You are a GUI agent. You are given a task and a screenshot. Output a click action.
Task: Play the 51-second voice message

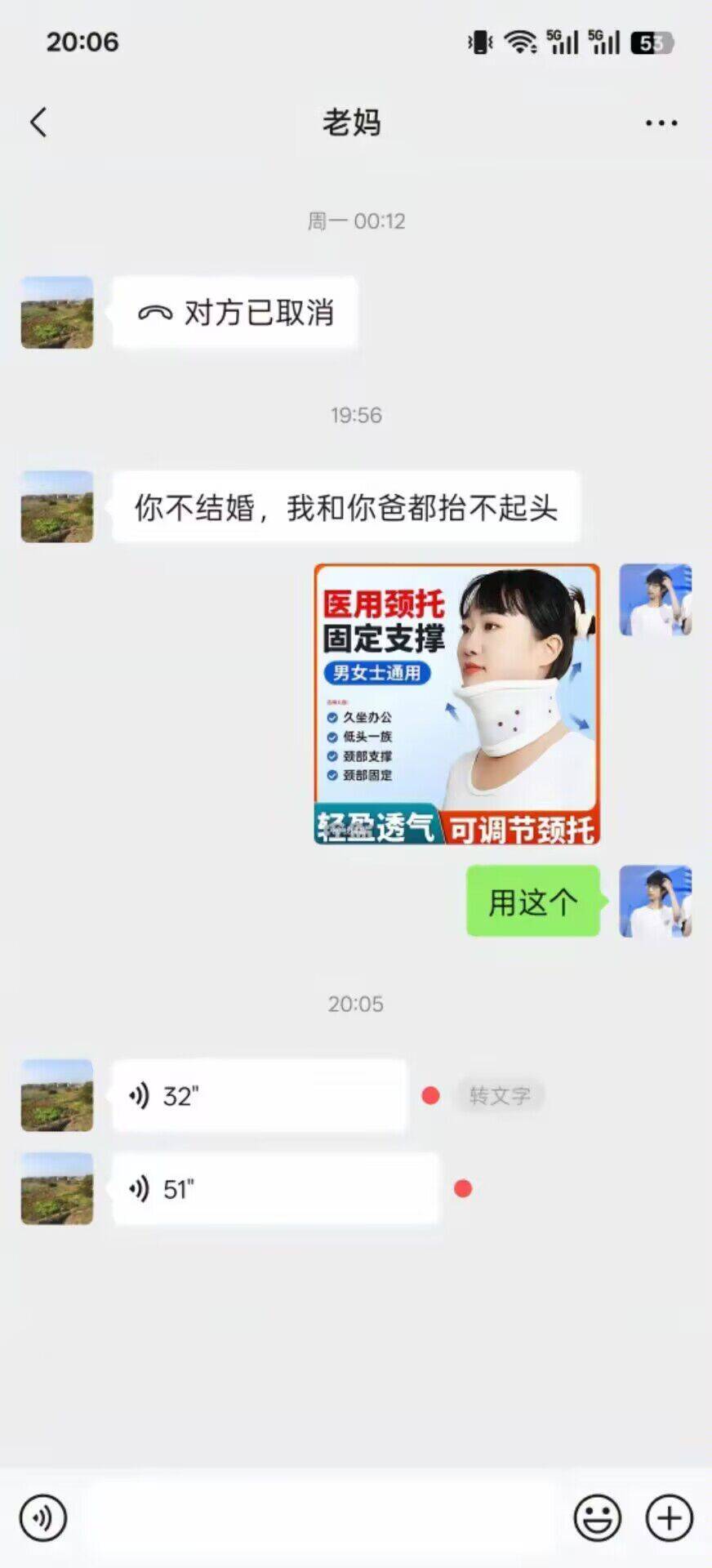click(274, 1189)
